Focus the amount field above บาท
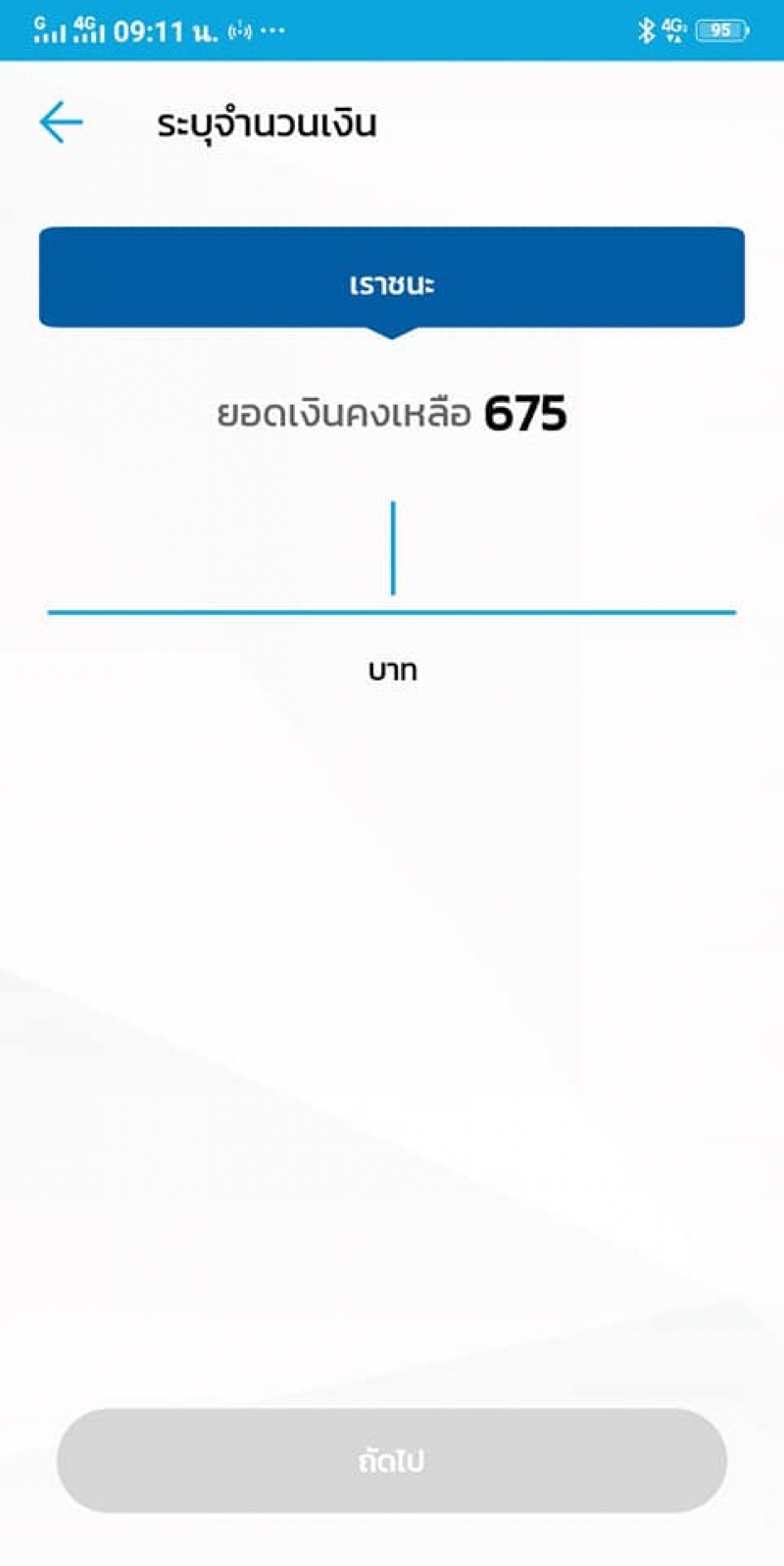 pyautogui.click(x=392, y=554)
